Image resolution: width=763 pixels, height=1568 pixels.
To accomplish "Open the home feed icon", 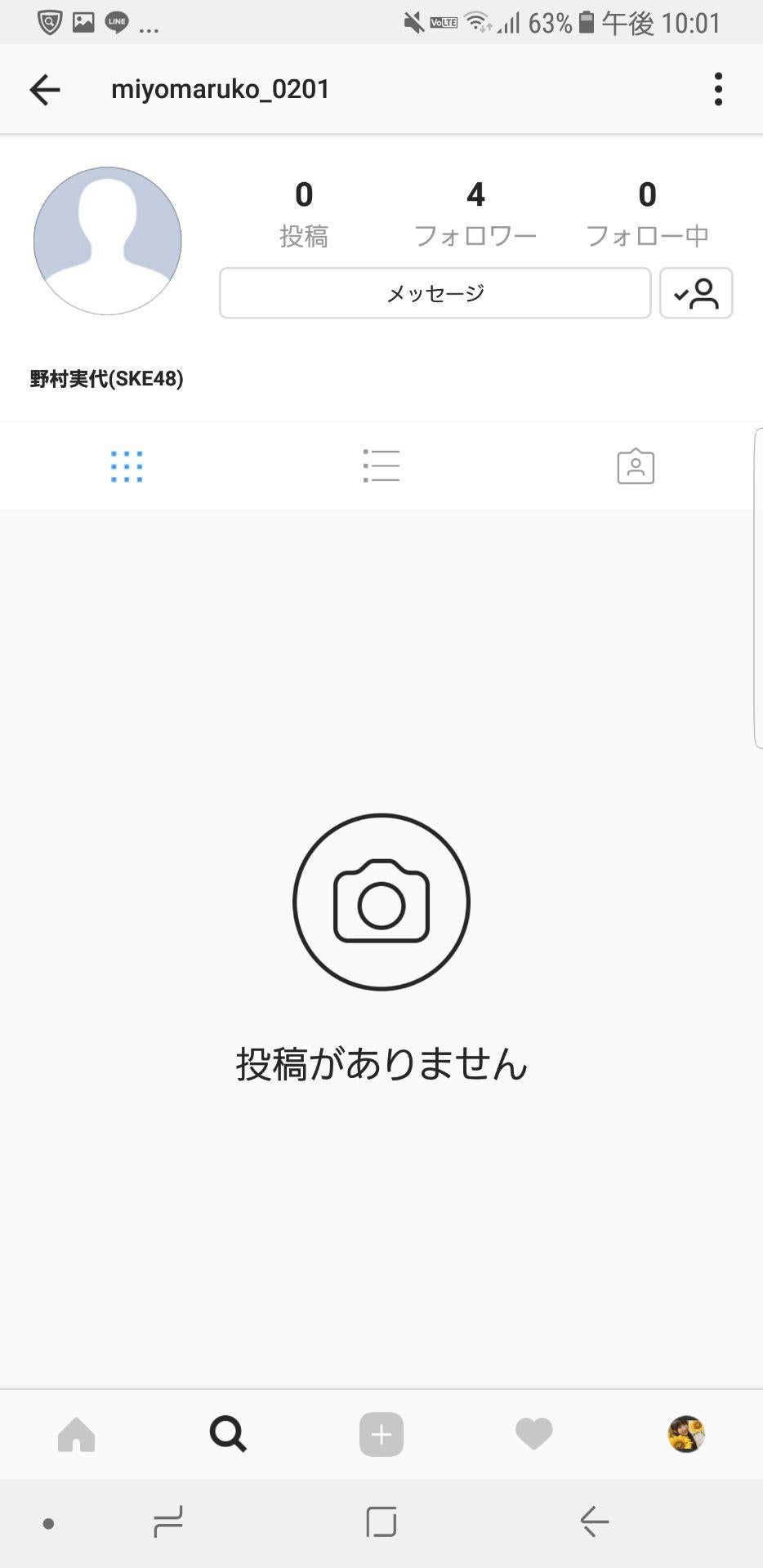I will (76, 1434).
